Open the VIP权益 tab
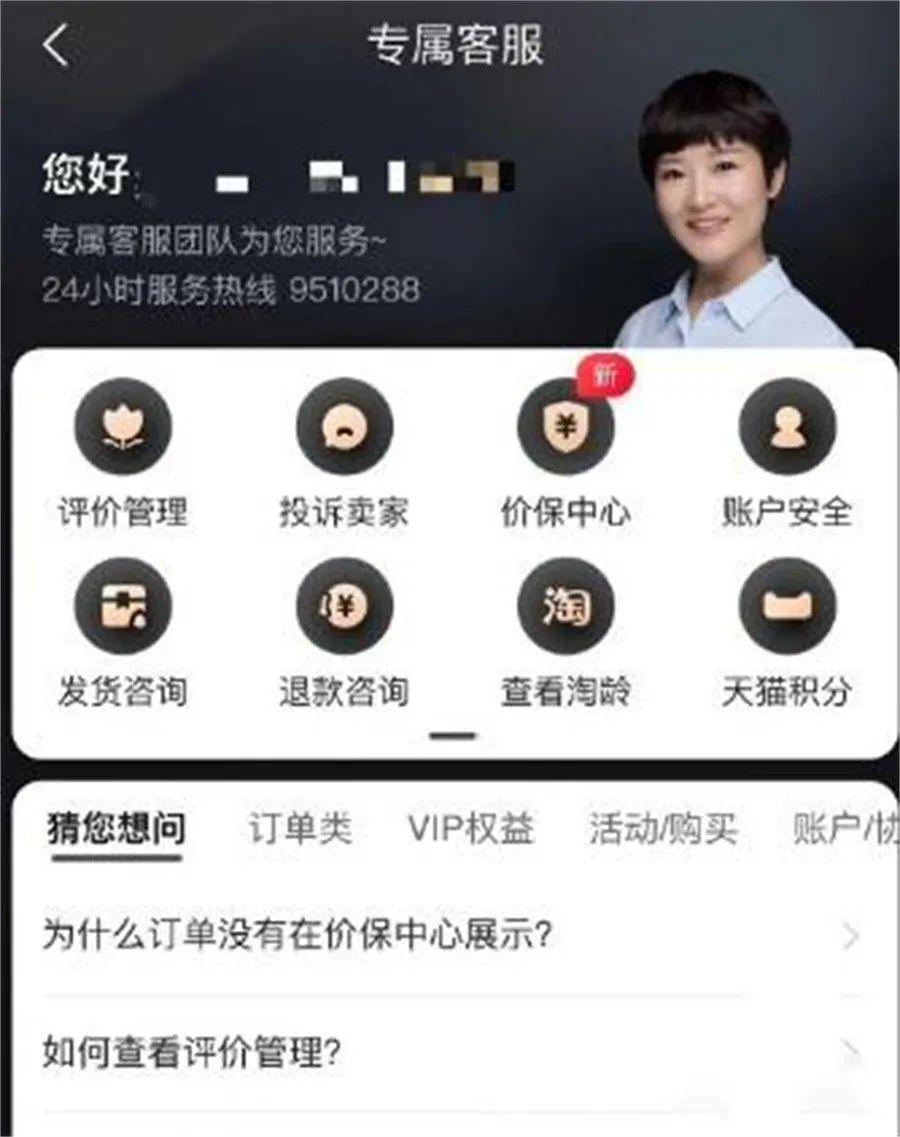Screen dimensions: 900x1137 tap(472, 827)
